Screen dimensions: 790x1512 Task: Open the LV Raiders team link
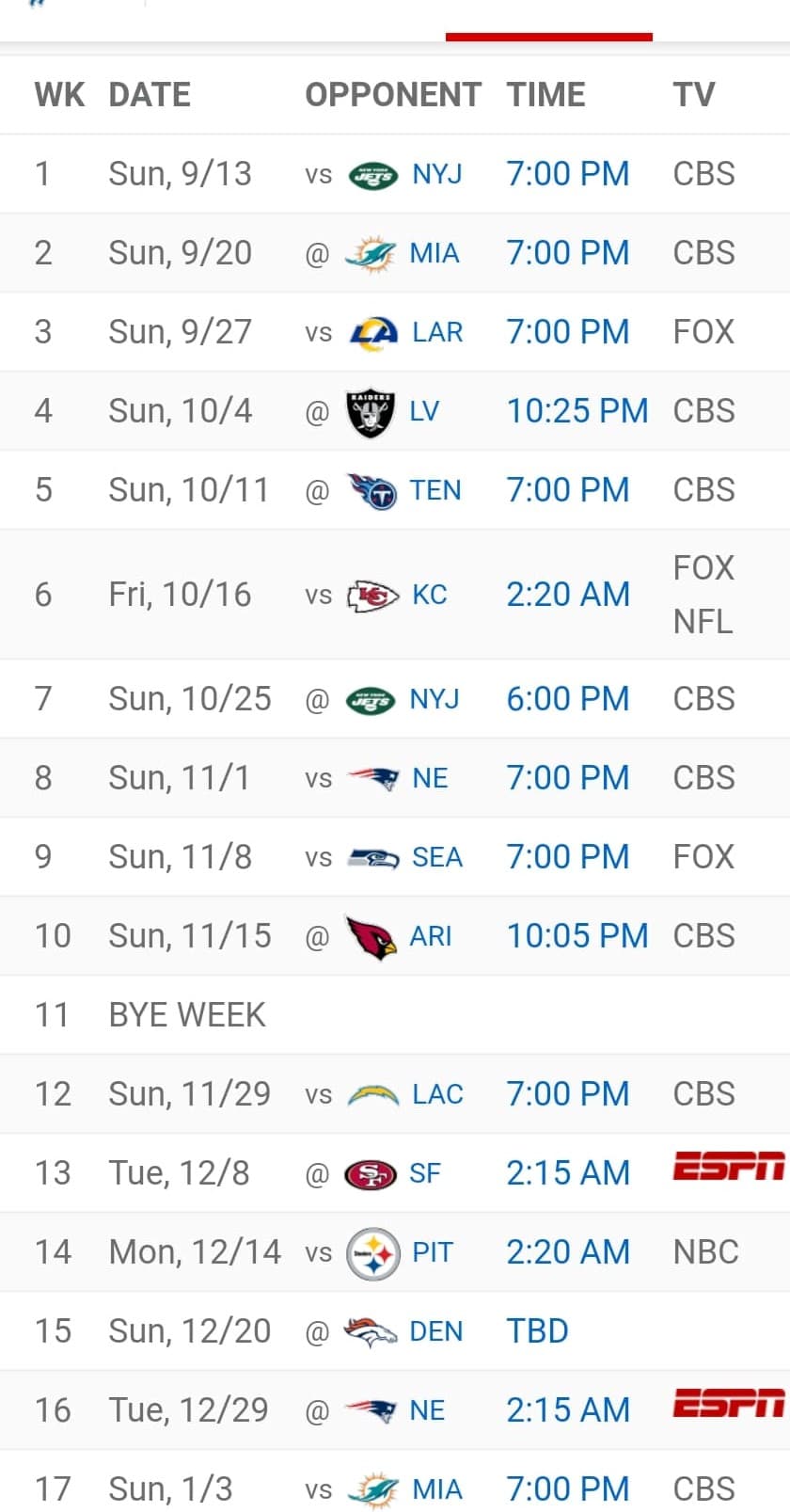[x=424, y=411]
